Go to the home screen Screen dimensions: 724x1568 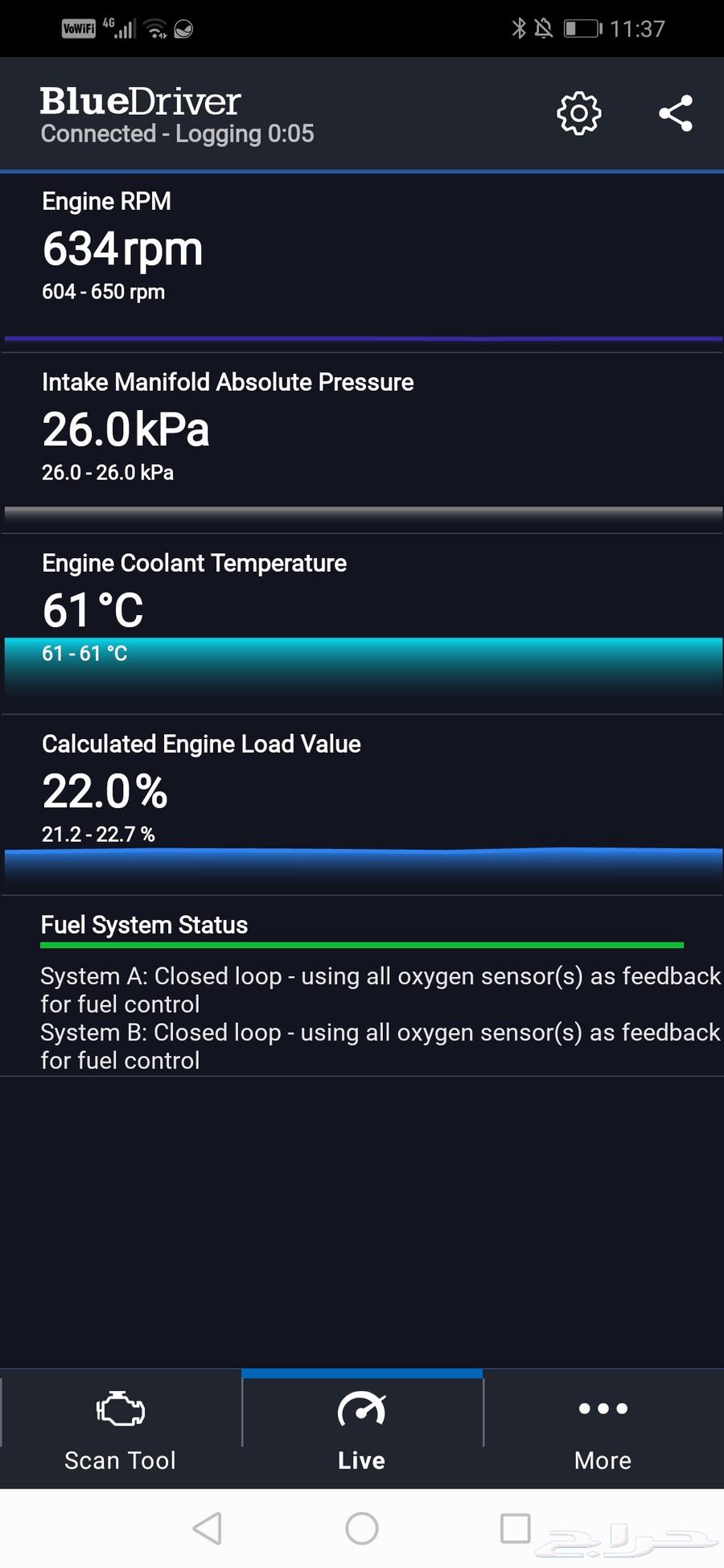coord(362,1528)
